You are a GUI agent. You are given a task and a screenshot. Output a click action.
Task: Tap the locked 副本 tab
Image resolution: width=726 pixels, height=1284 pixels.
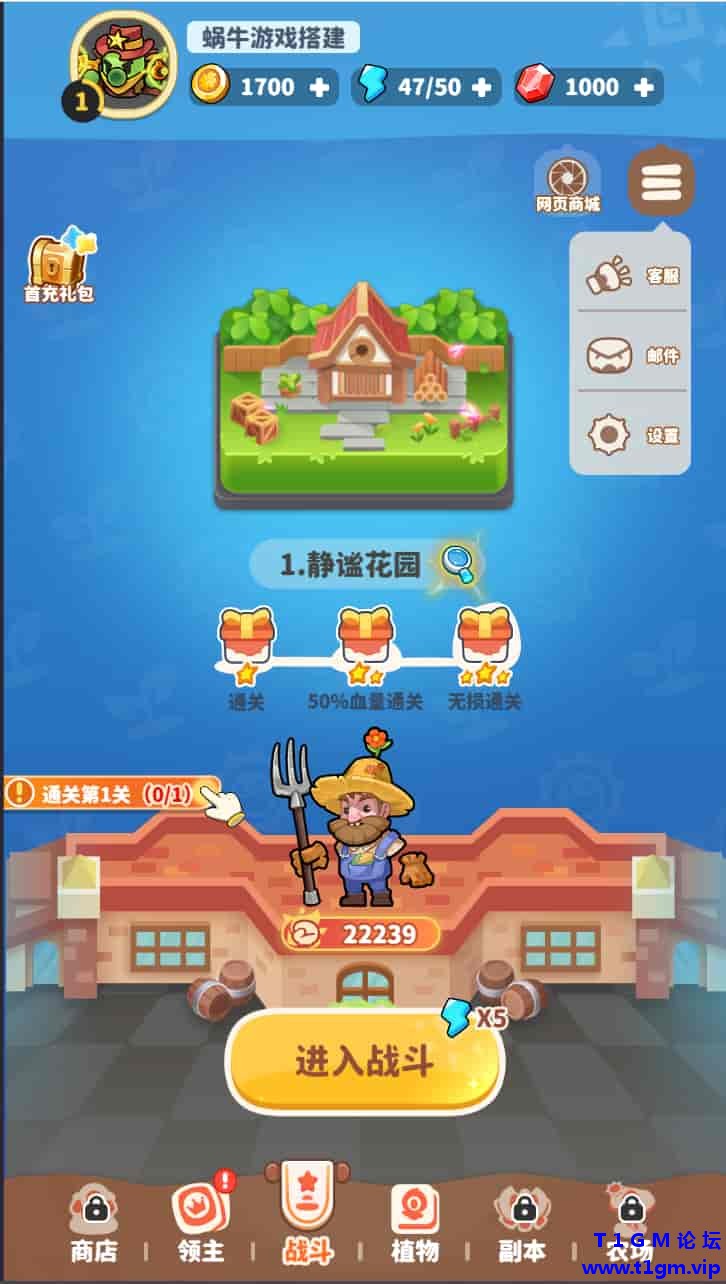click(523, 1222)
